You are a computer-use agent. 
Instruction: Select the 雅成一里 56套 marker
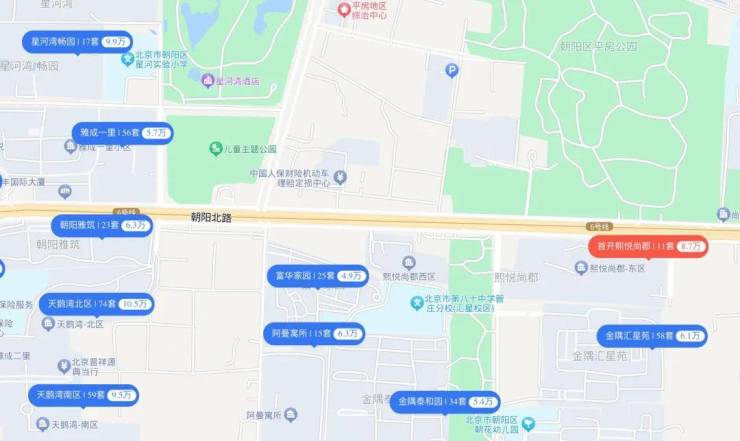click(123, 132)
